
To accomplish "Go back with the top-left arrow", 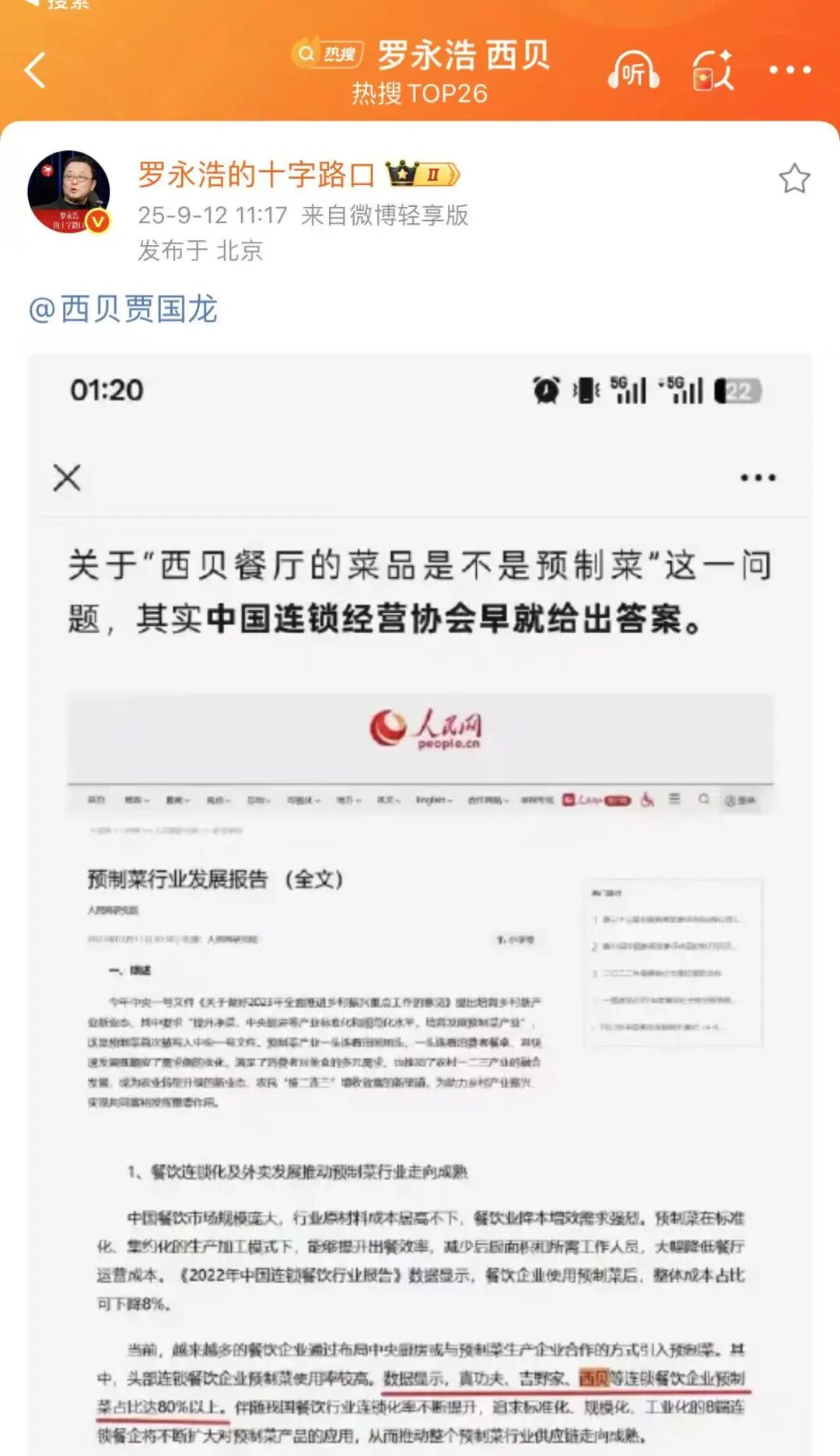I will click(x=36, y=70).
